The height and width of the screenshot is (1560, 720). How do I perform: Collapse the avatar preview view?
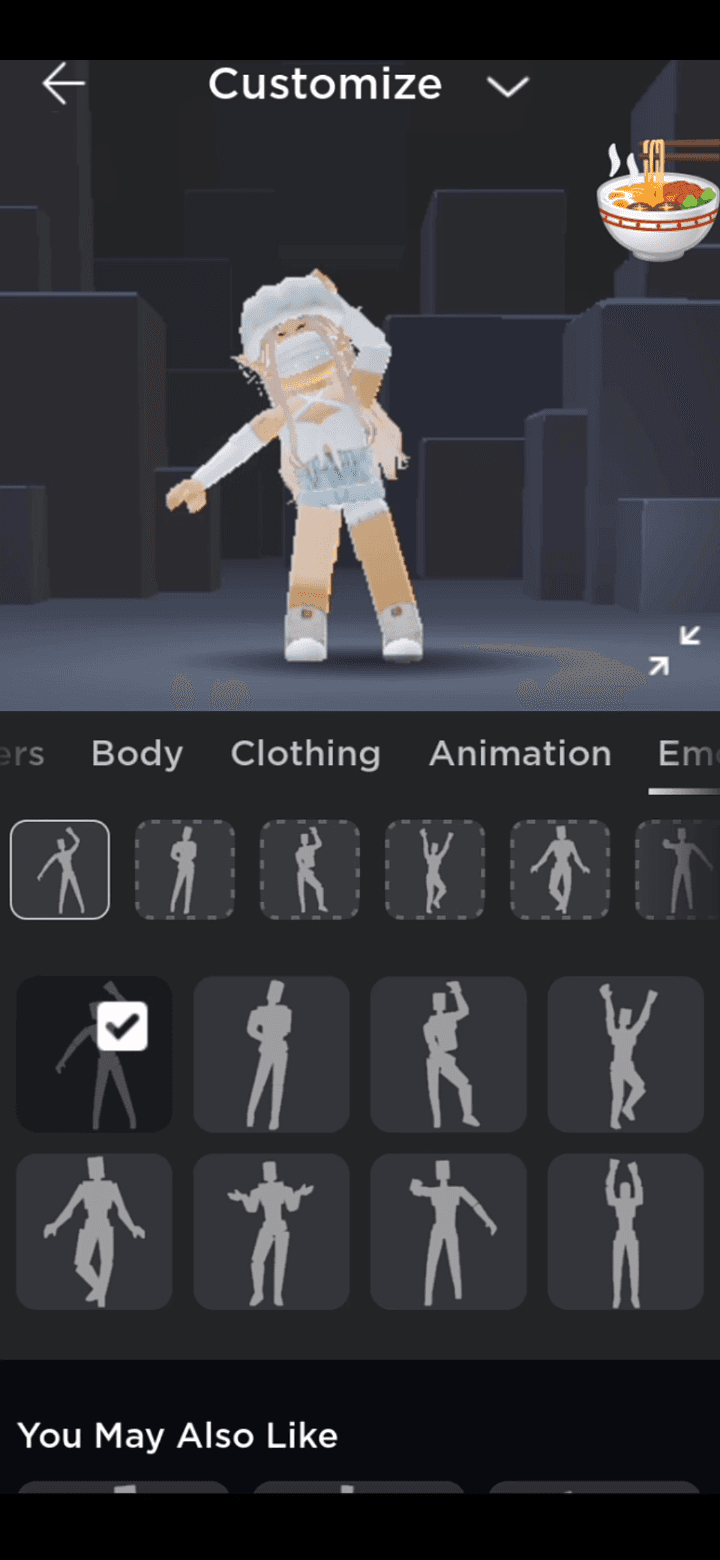674,651
